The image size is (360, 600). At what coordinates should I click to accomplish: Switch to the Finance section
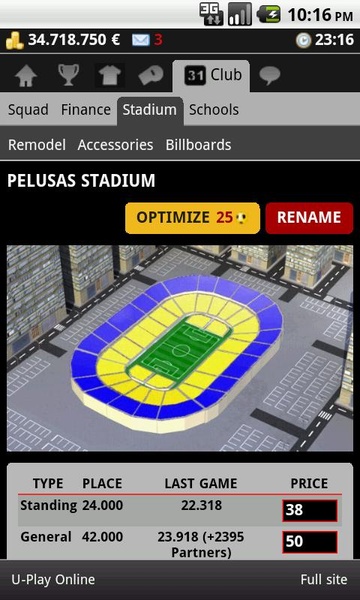point(86,110)
